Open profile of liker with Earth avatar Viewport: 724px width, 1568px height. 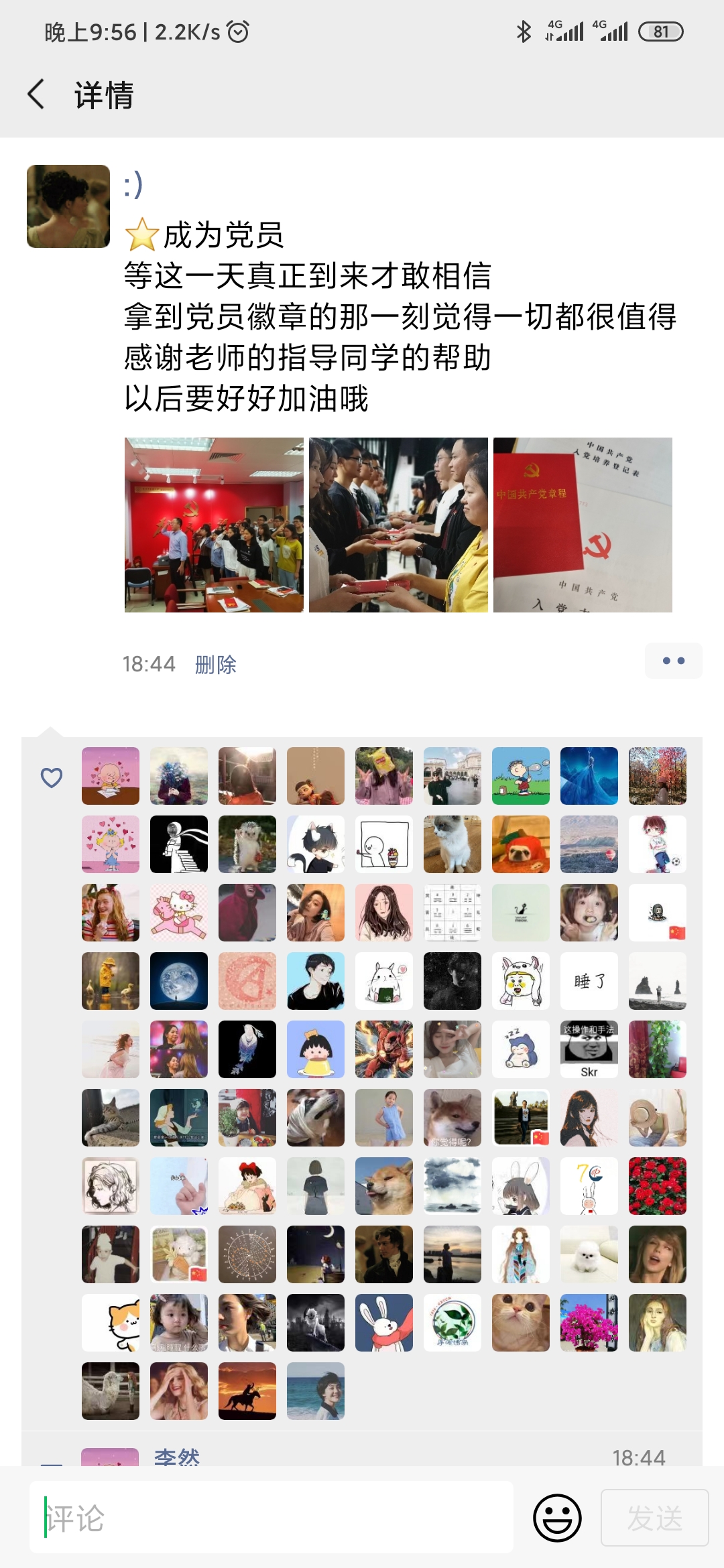pyautogui.click(x=179, y=981)
